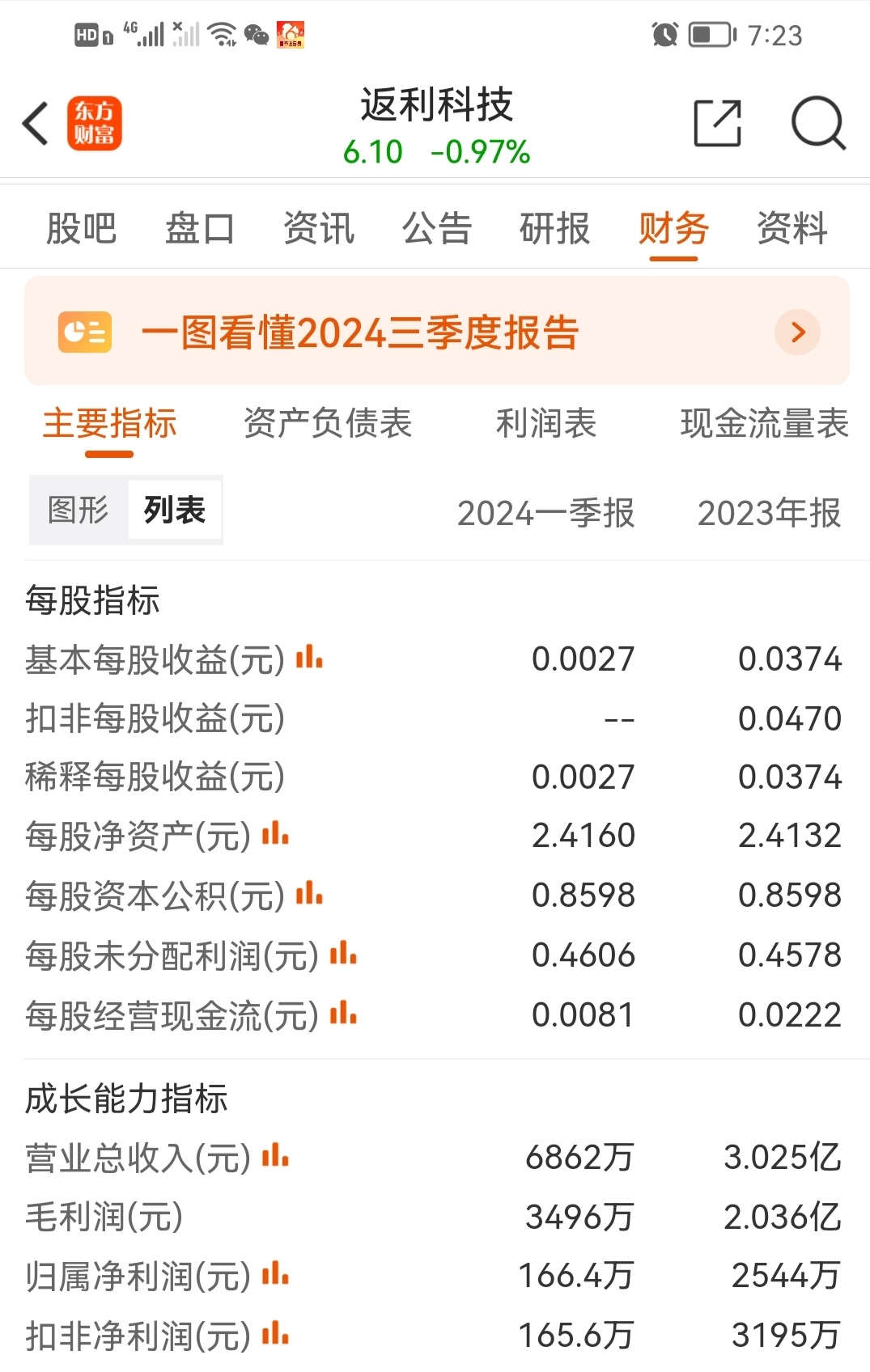Show chart for 每股净资产(元)
Viewport: 870px width, 1372px height.
(275, 833)
